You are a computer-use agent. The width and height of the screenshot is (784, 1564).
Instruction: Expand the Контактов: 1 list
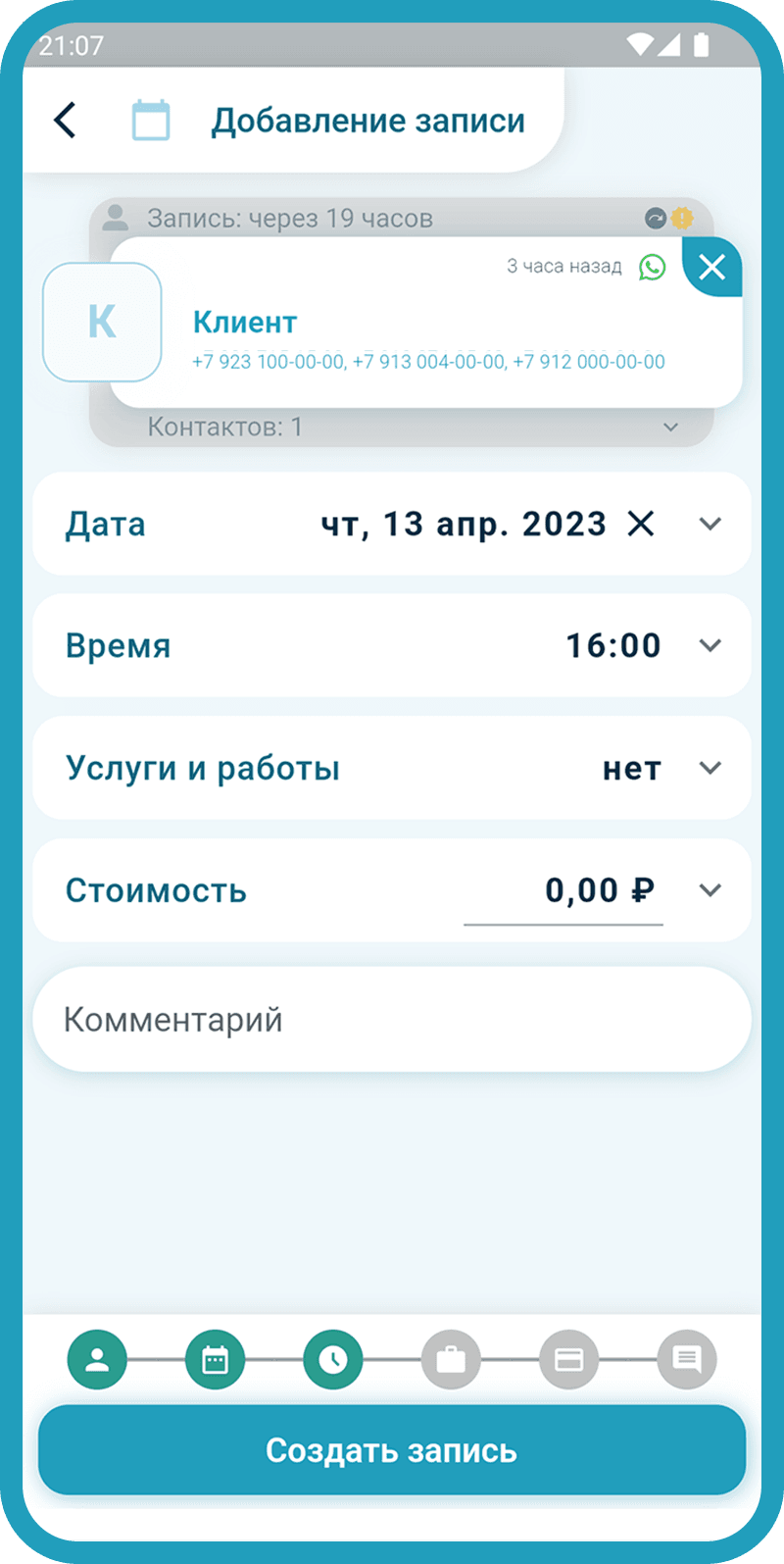tap(671, 428)
